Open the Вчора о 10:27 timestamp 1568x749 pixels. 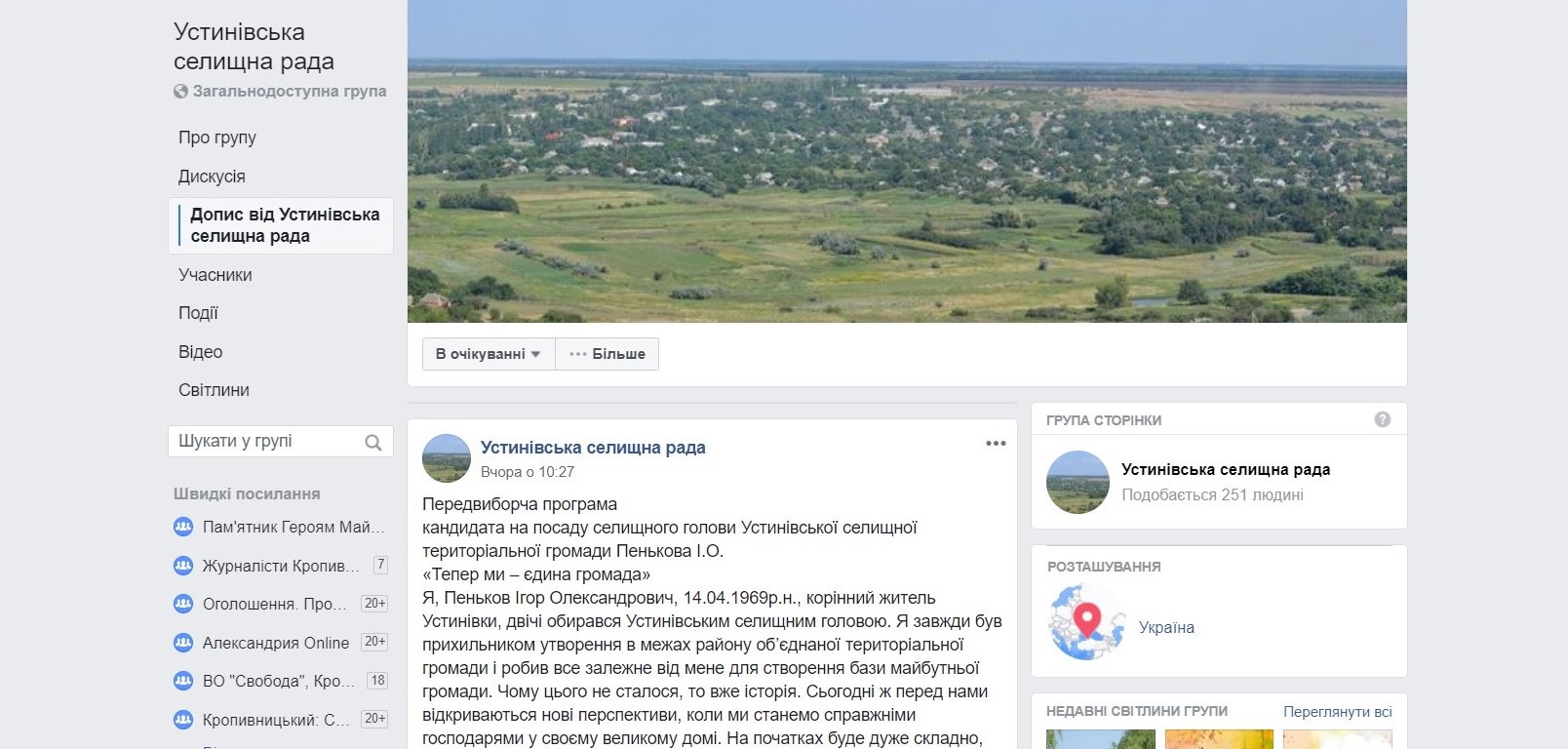(x=528, y=472)
